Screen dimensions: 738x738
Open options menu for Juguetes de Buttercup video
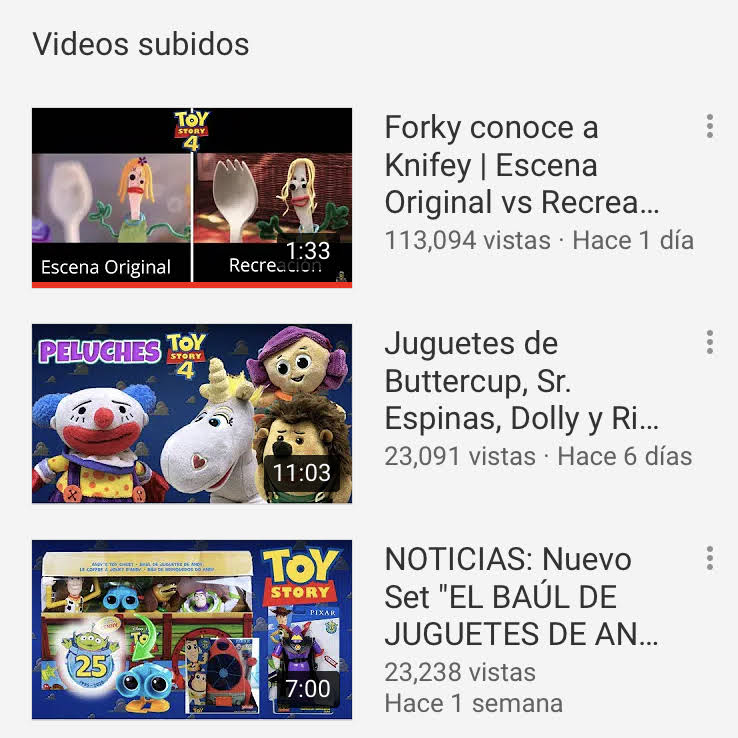(x=709, y=342)
